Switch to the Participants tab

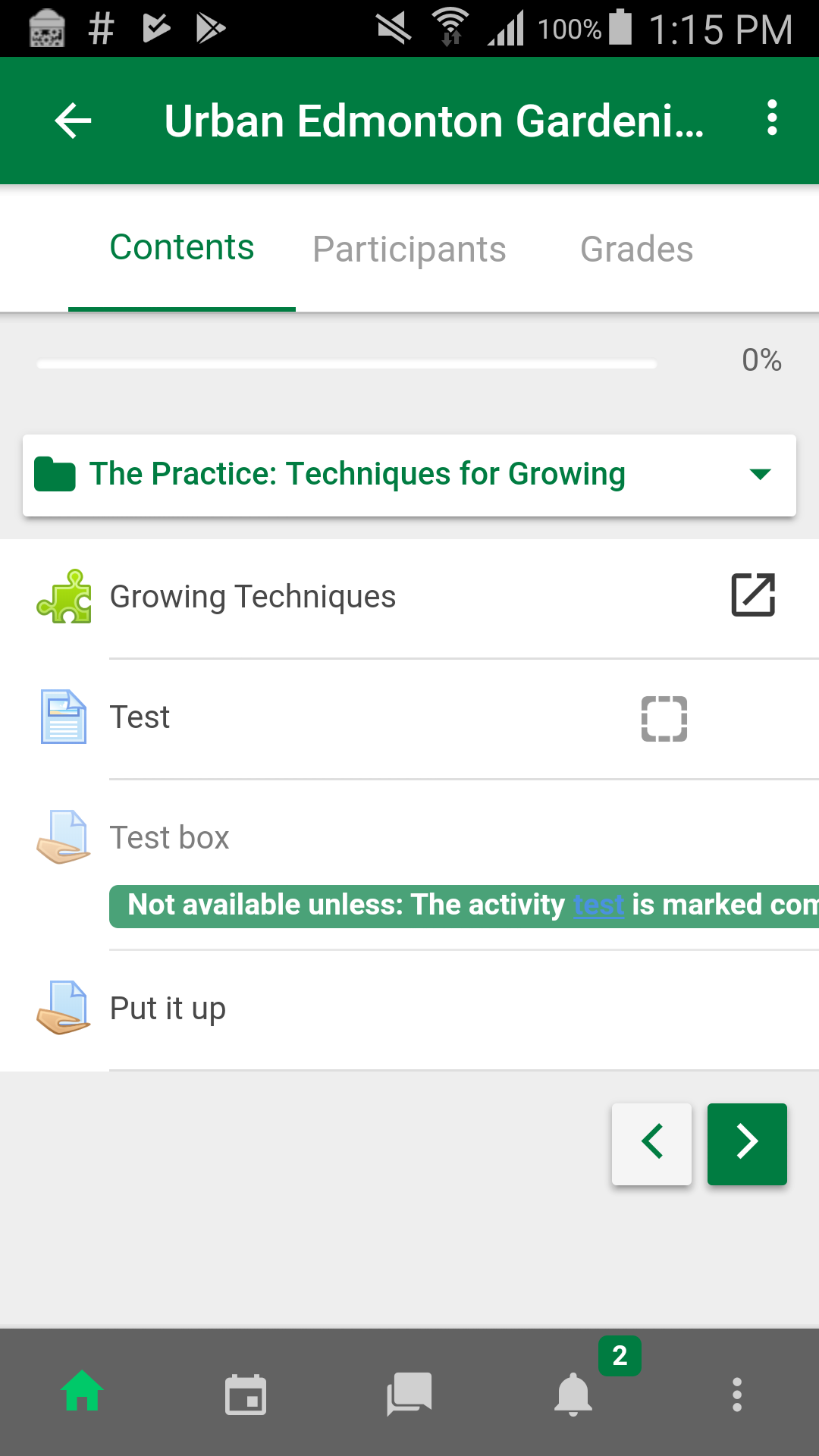pos(409,249)
